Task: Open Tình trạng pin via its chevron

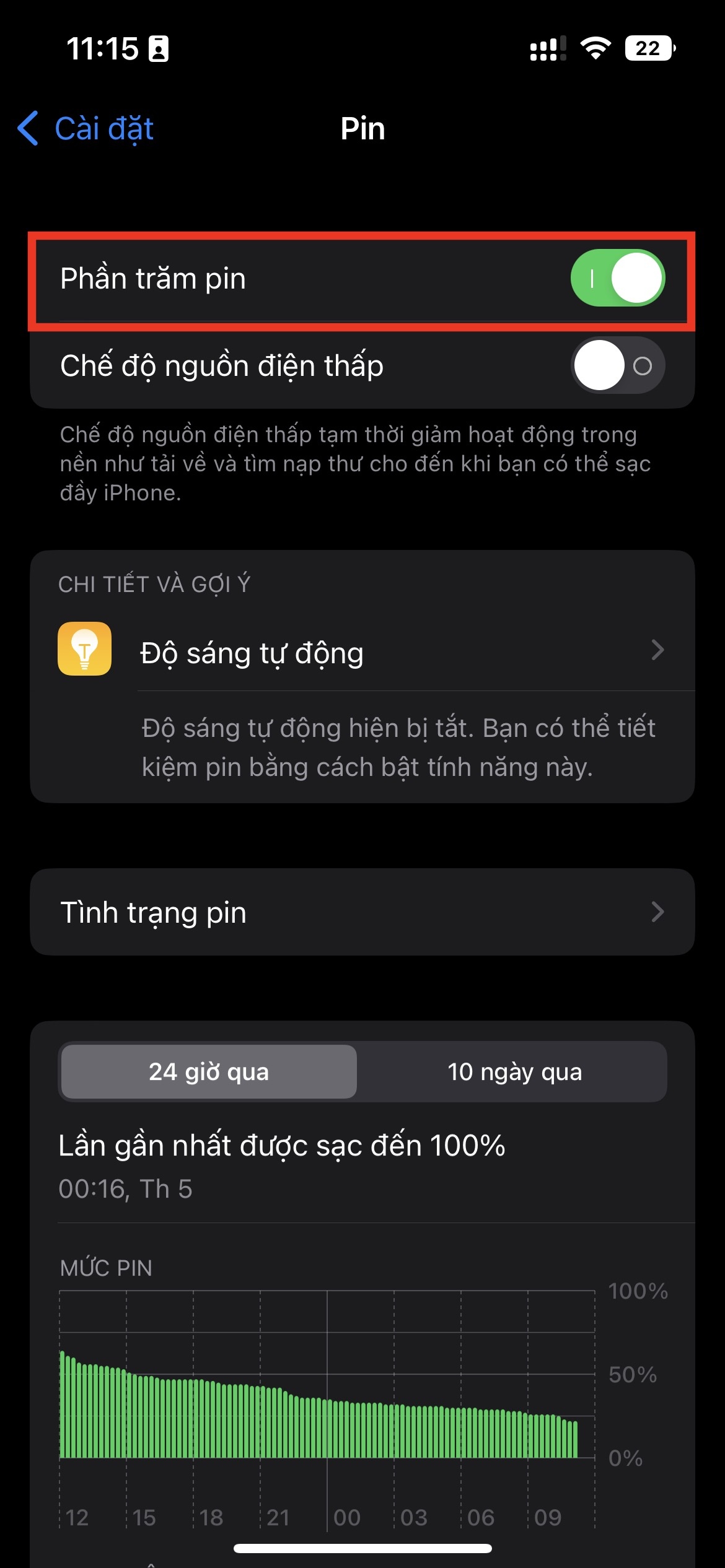Action: click(658, 912)
